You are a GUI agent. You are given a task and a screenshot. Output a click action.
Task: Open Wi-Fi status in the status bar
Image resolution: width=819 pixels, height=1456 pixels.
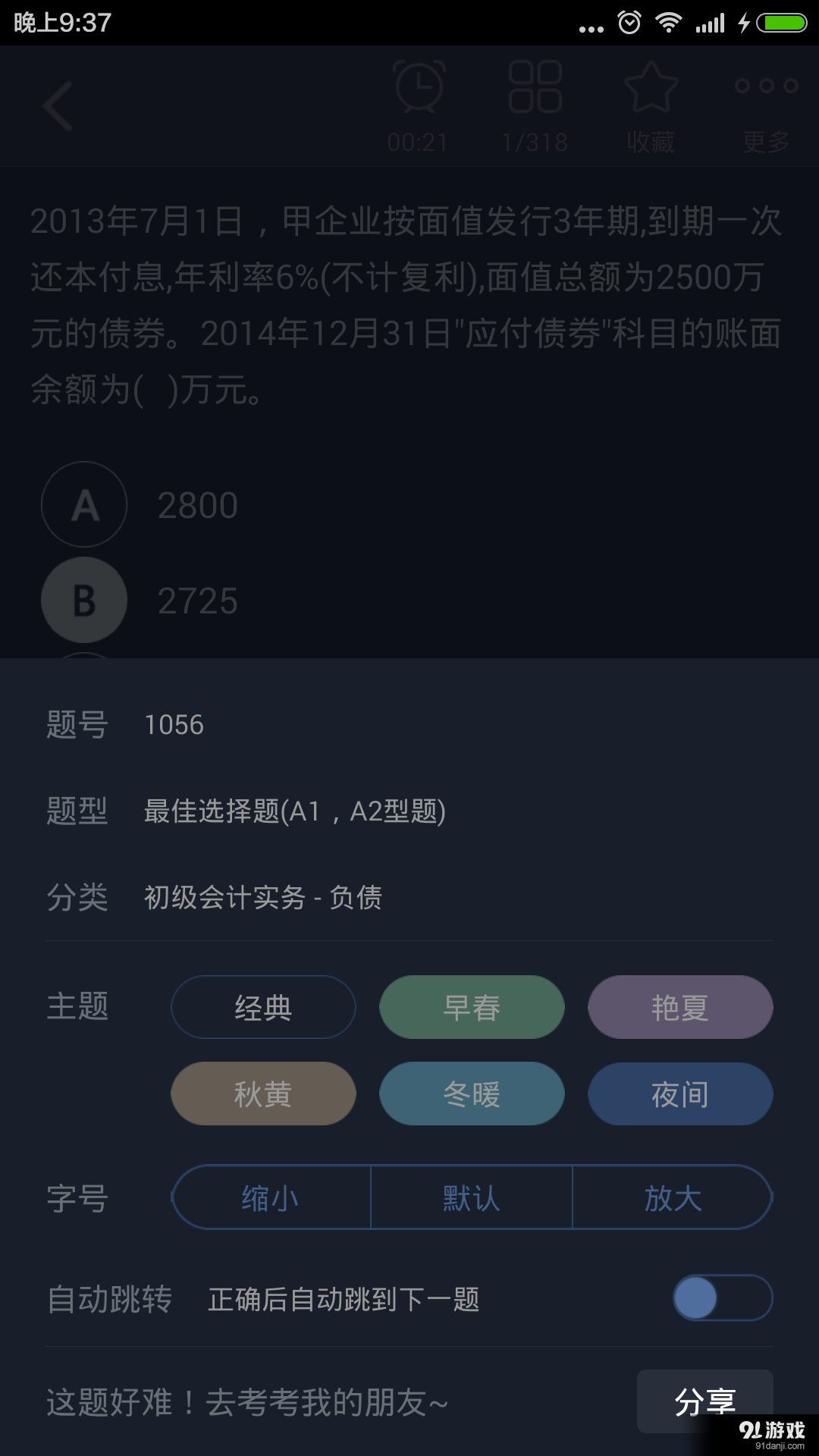pos(668,23)
